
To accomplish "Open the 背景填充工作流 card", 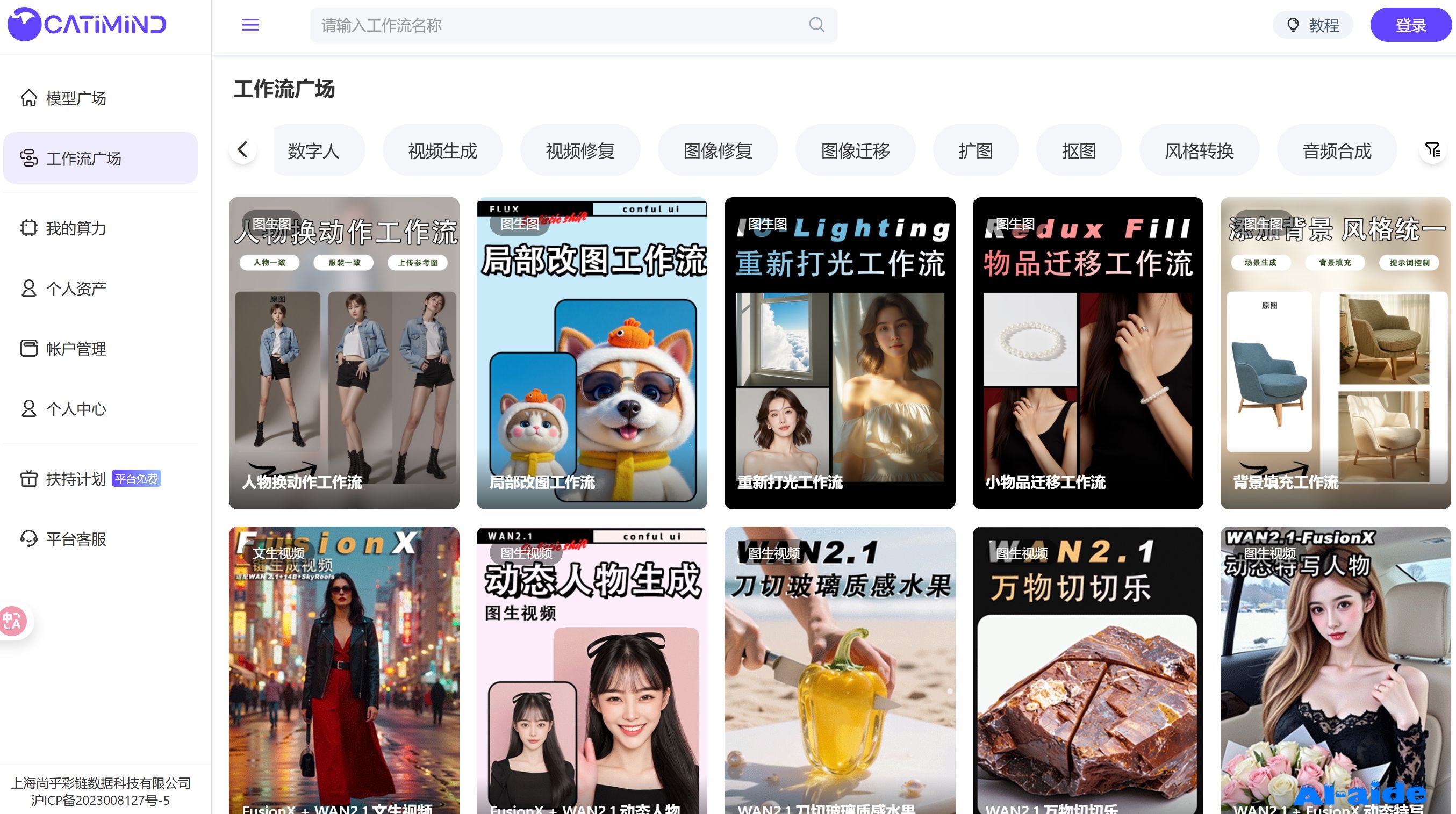I will [x=1335, y=353].
